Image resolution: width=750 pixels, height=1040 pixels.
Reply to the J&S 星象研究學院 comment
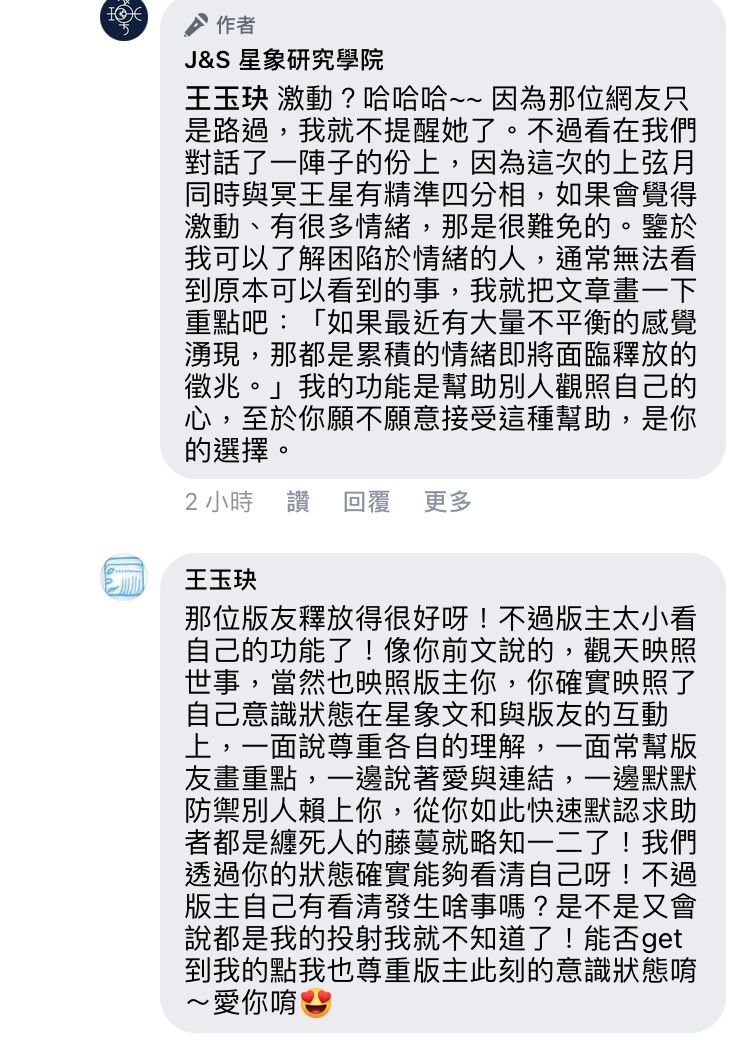tap(366, 502)
